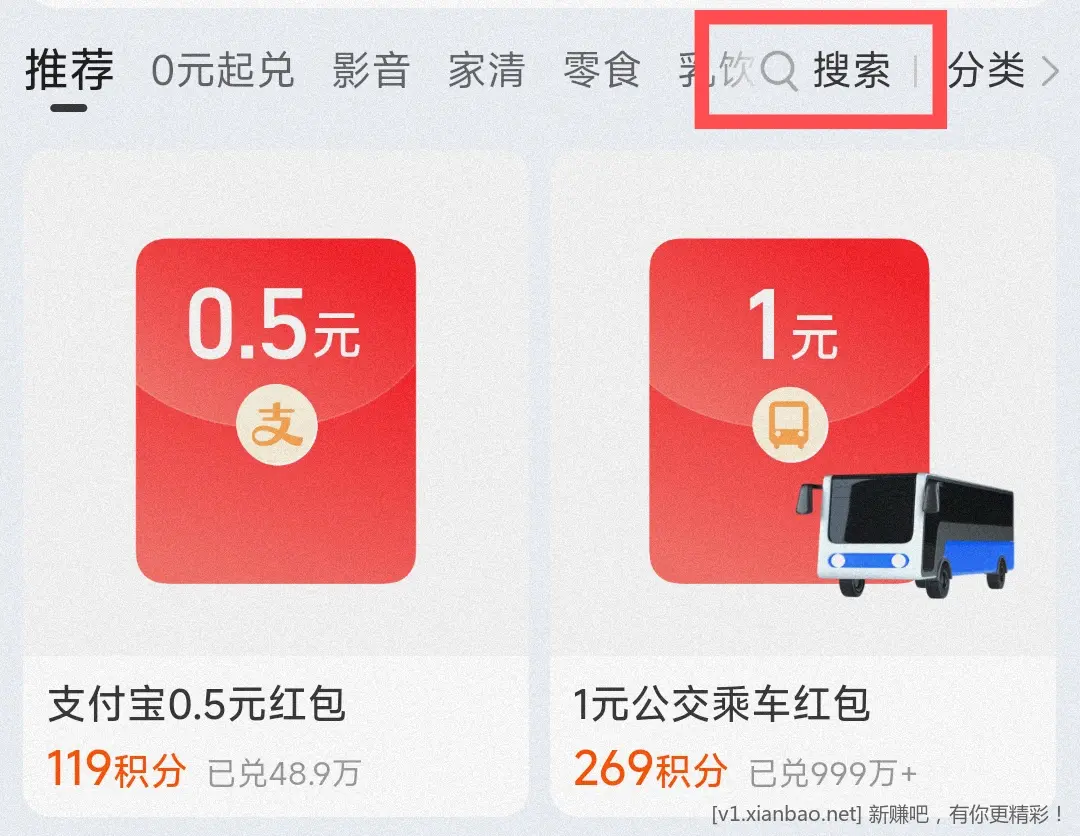Open the 支付宝0.5元红包 card

275,480
